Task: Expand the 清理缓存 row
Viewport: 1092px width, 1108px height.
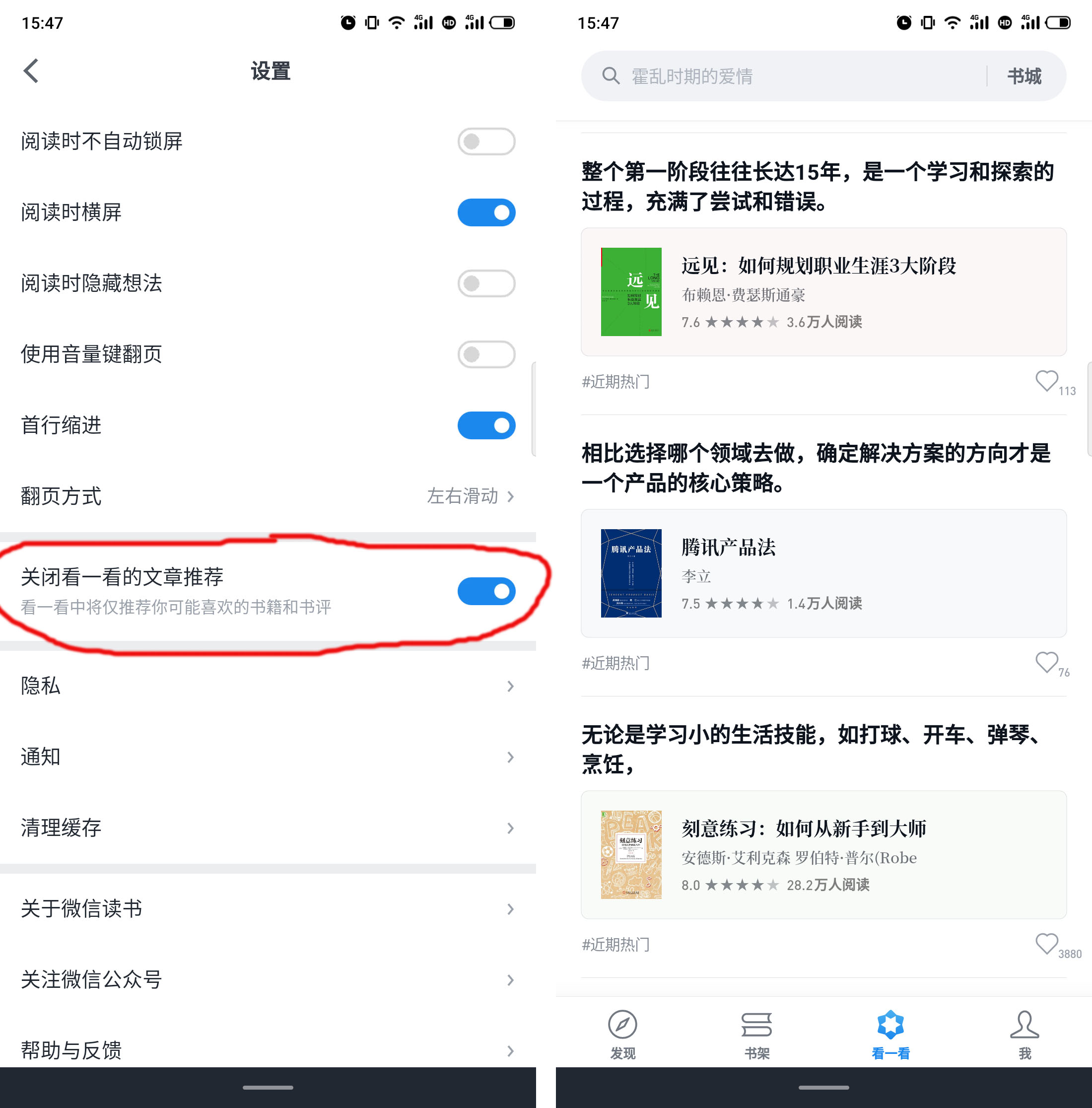Action: (509, 828)
